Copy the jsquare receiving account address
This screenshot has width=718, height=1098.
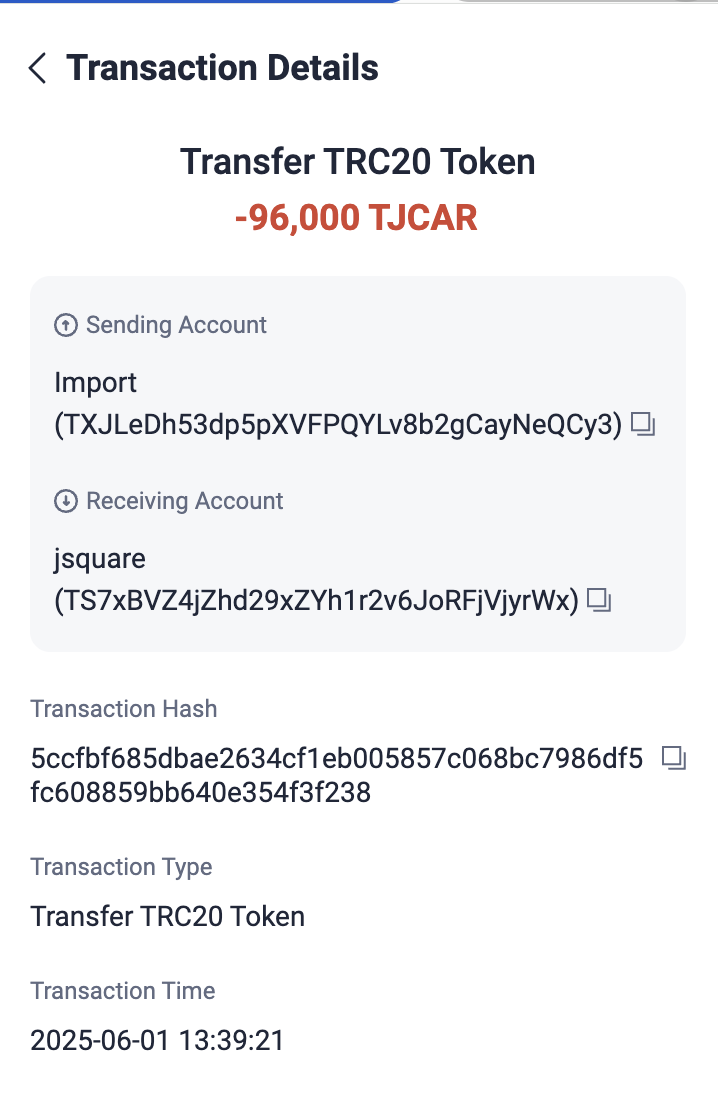[x=599, y=600]
